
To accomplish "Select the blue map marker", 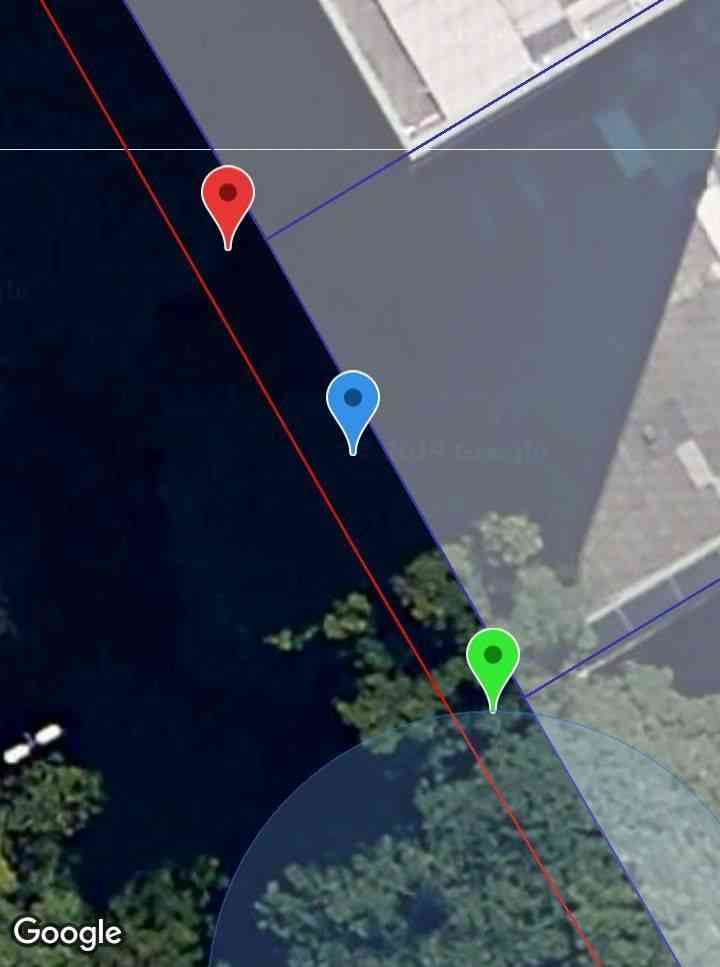I will (353, 402).
